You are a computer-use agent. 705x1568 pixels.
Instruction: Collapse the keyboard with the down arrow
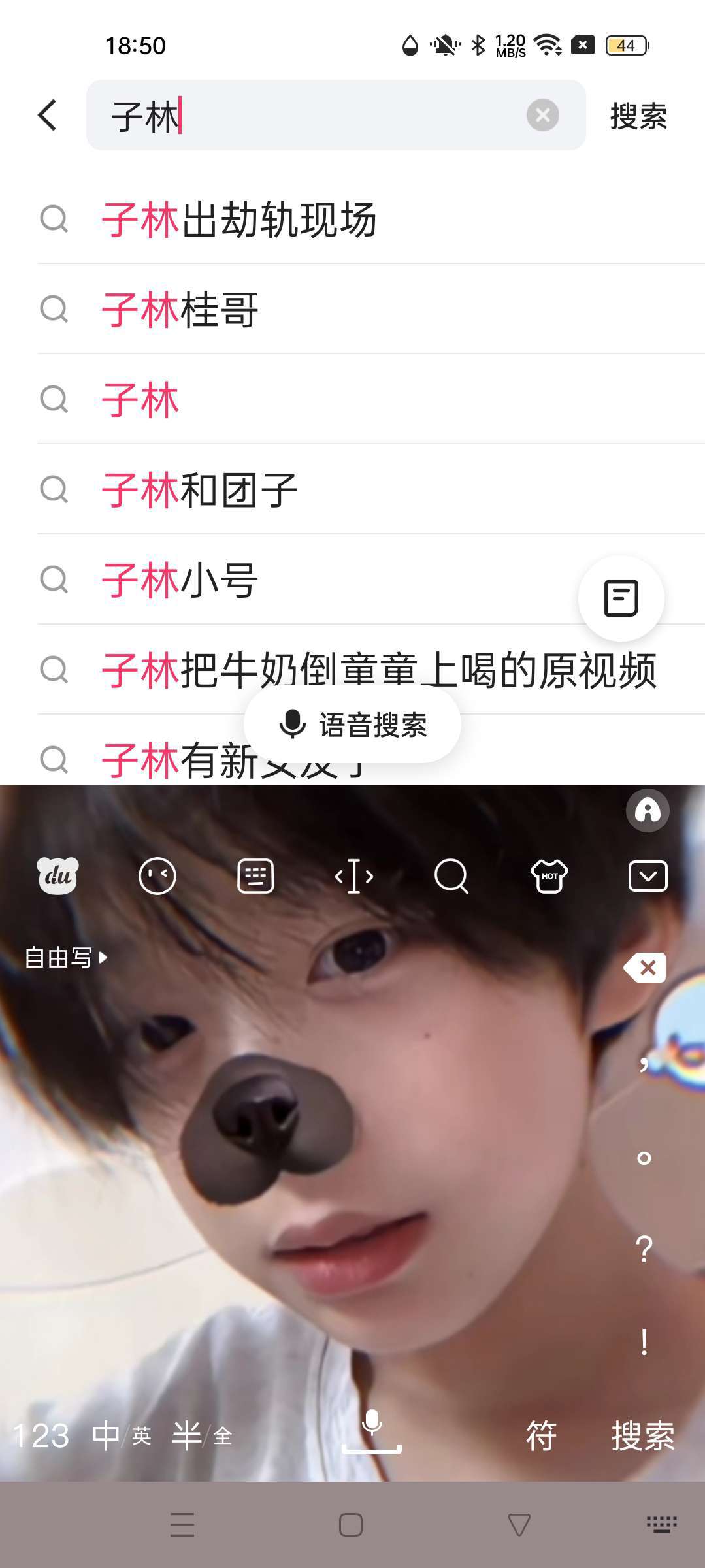coord(648,875)
